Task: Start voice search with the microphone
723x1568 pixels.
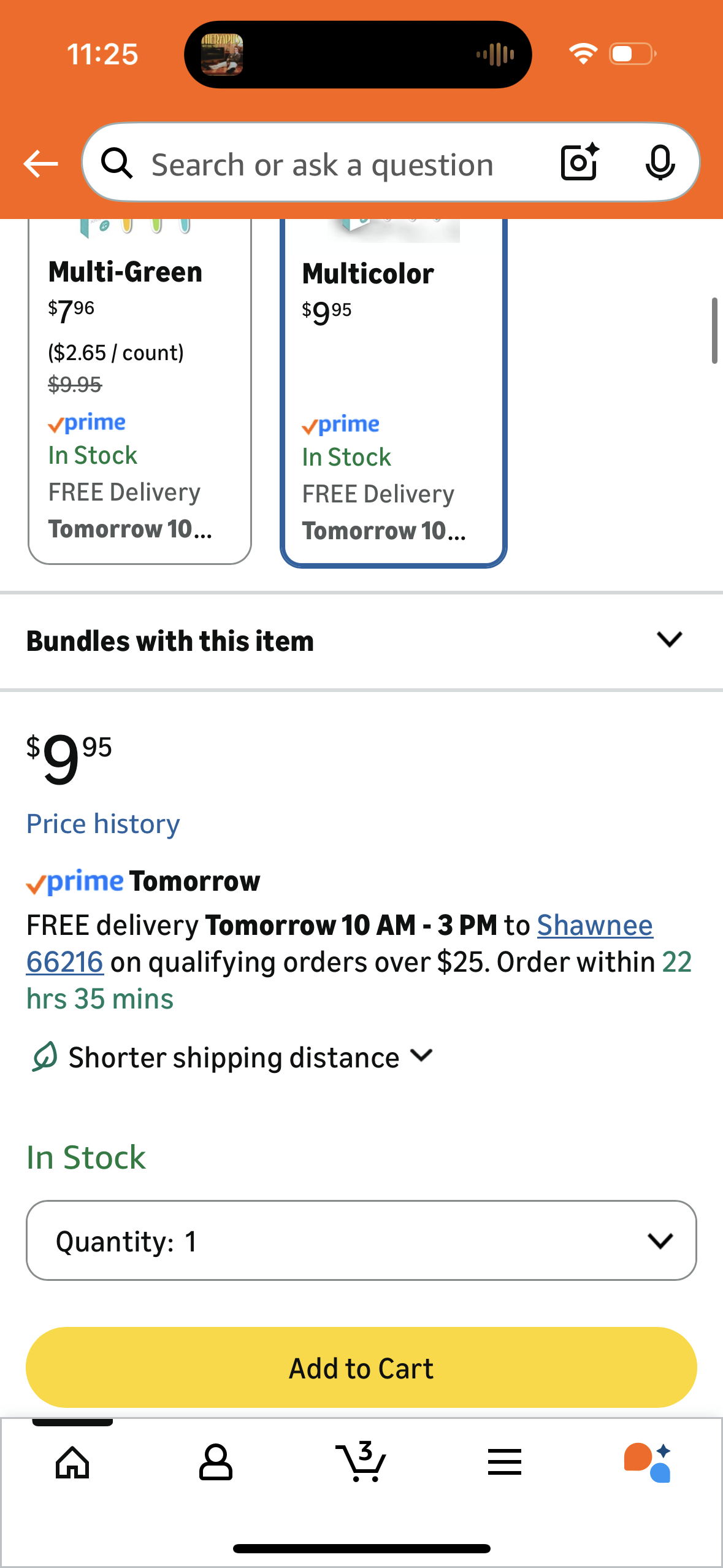Action: pyautogui.click(x=660, y=163)
